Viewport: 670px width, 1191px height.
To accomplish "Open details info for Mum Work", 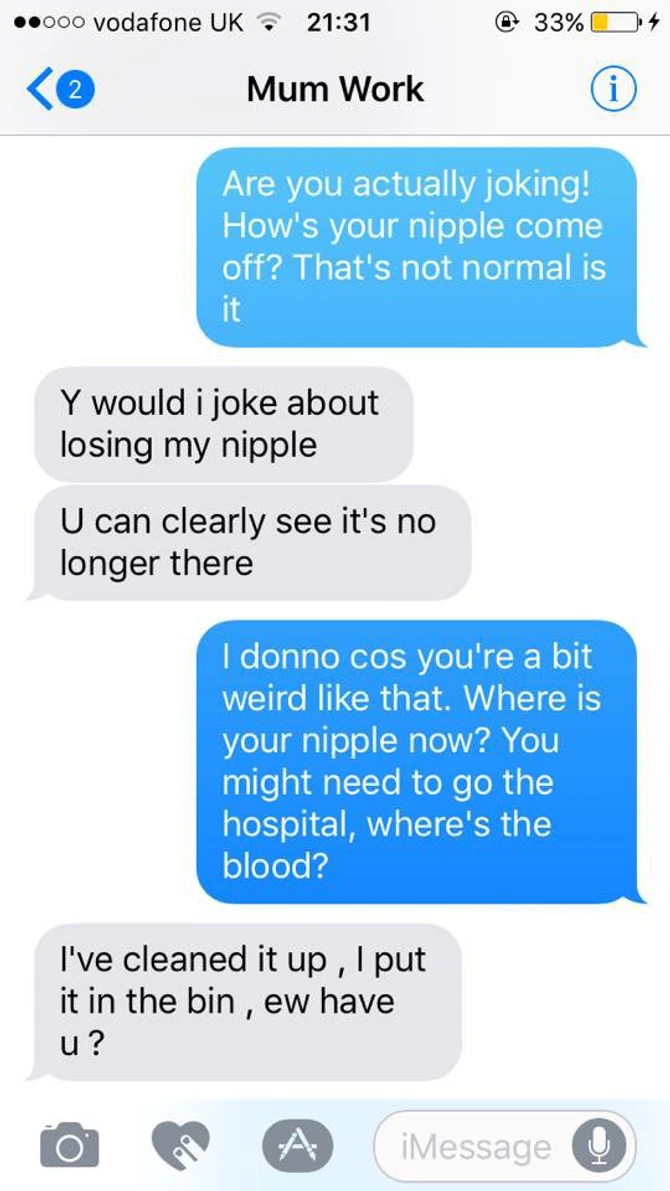I will tap(613, 91).
